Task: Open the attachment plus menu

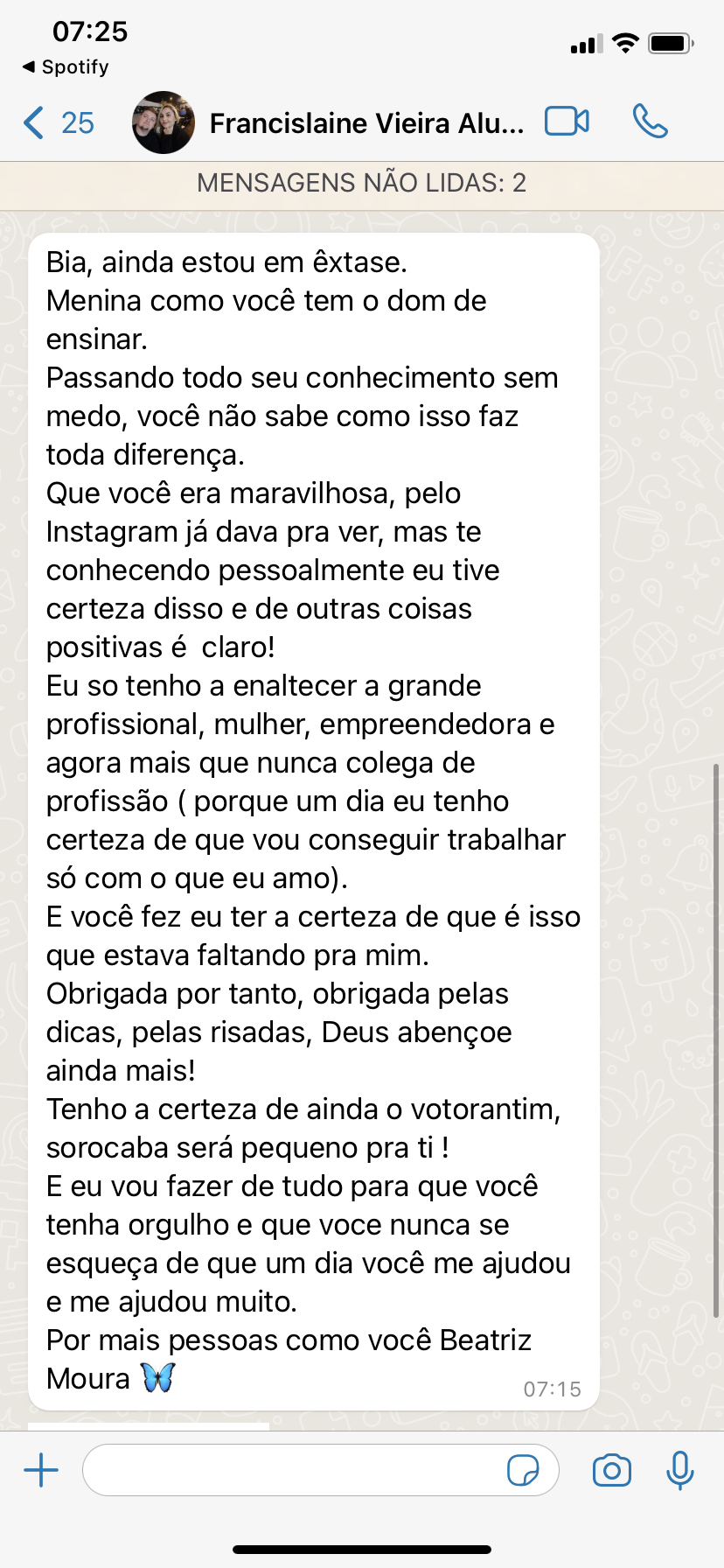Action: pos(41,1470)
